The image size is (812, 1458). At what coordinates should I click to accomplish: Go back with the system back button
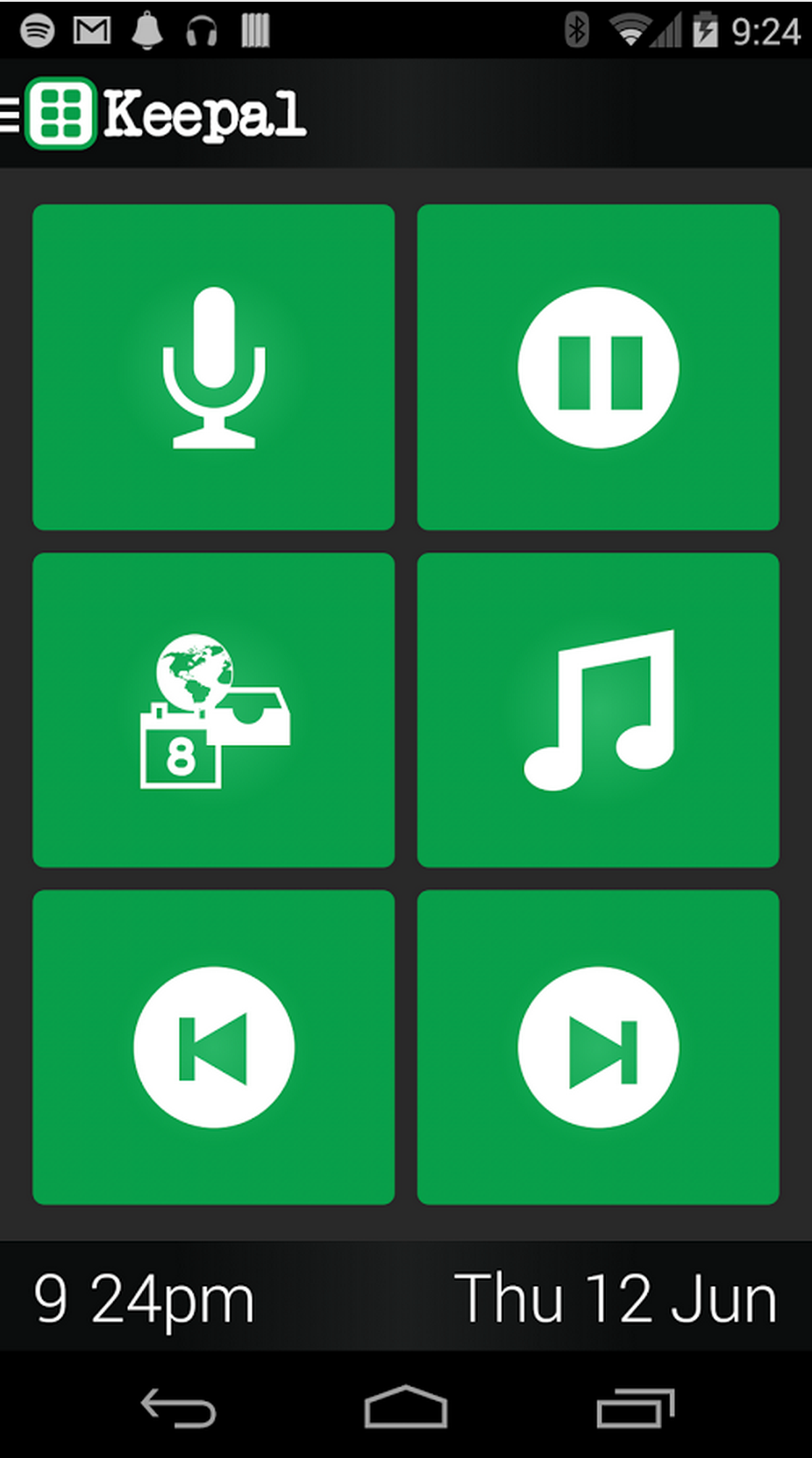pyautogui.click(x=178, y=1407)
